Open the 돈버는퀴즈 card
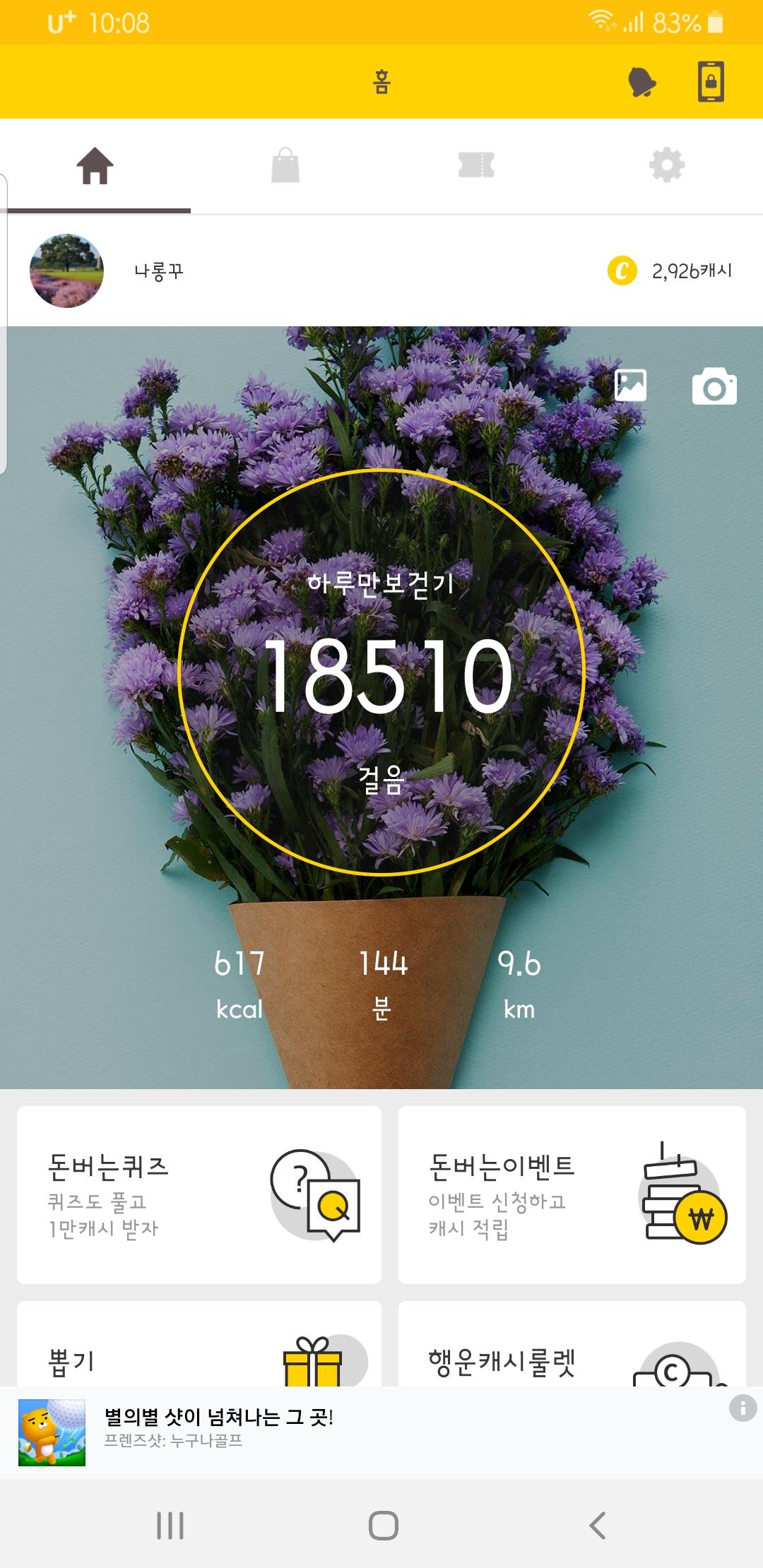Screen dimensions: 763x1568 (199, 1195)
